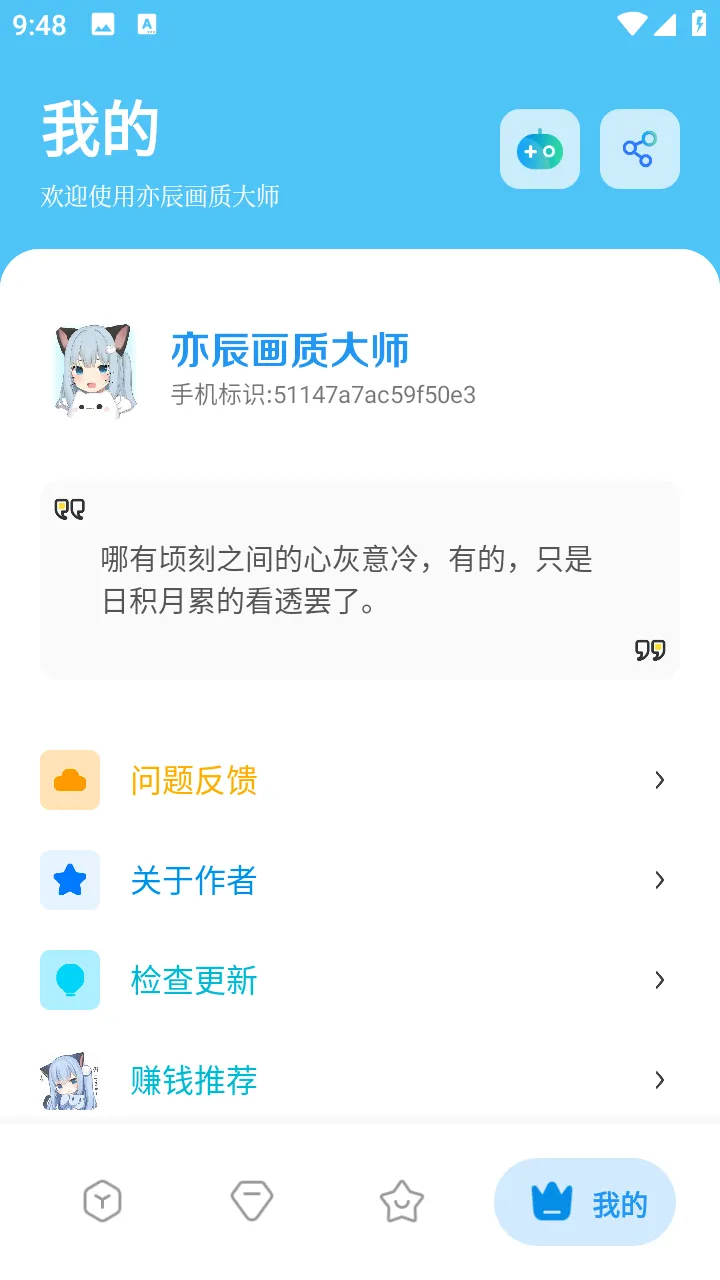Switch to the shield second tab
The height and width of the screenshot is (1280, 720).
click(252, 1201)
